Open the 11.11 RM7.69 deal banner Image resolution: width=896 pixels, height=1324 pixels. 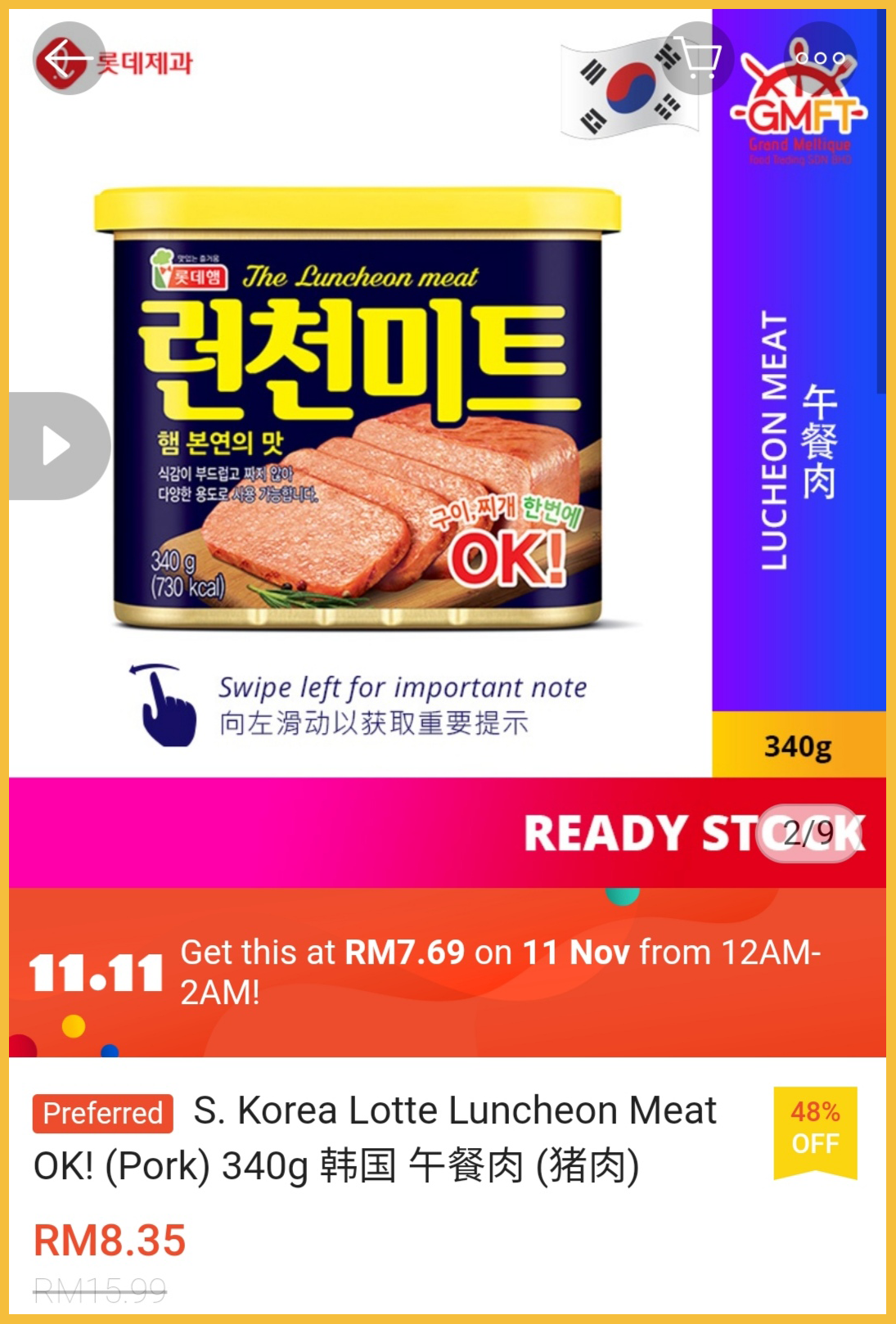[447, 972]
